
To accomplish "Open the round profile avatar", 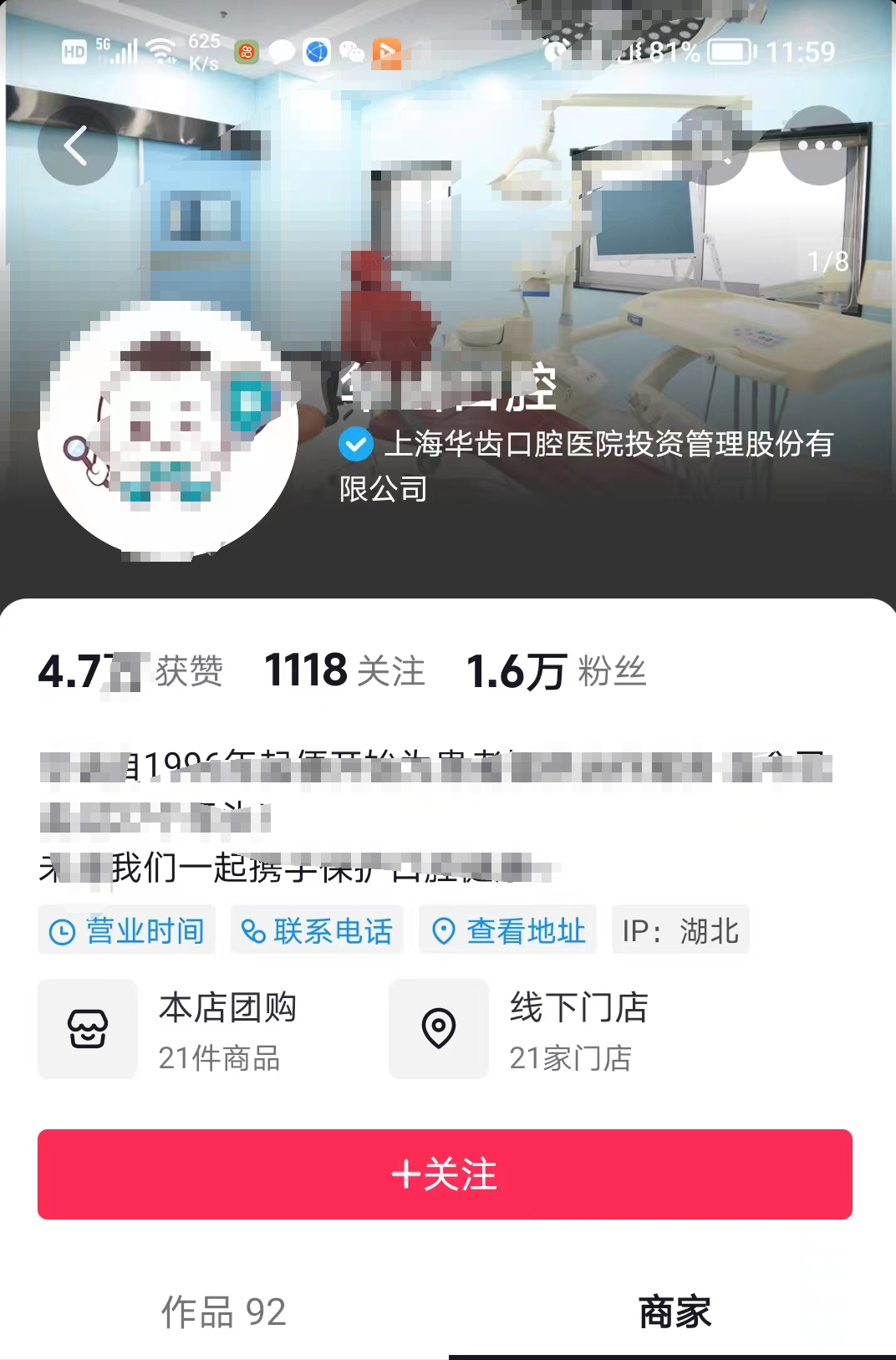I will (x=168, y=429).
